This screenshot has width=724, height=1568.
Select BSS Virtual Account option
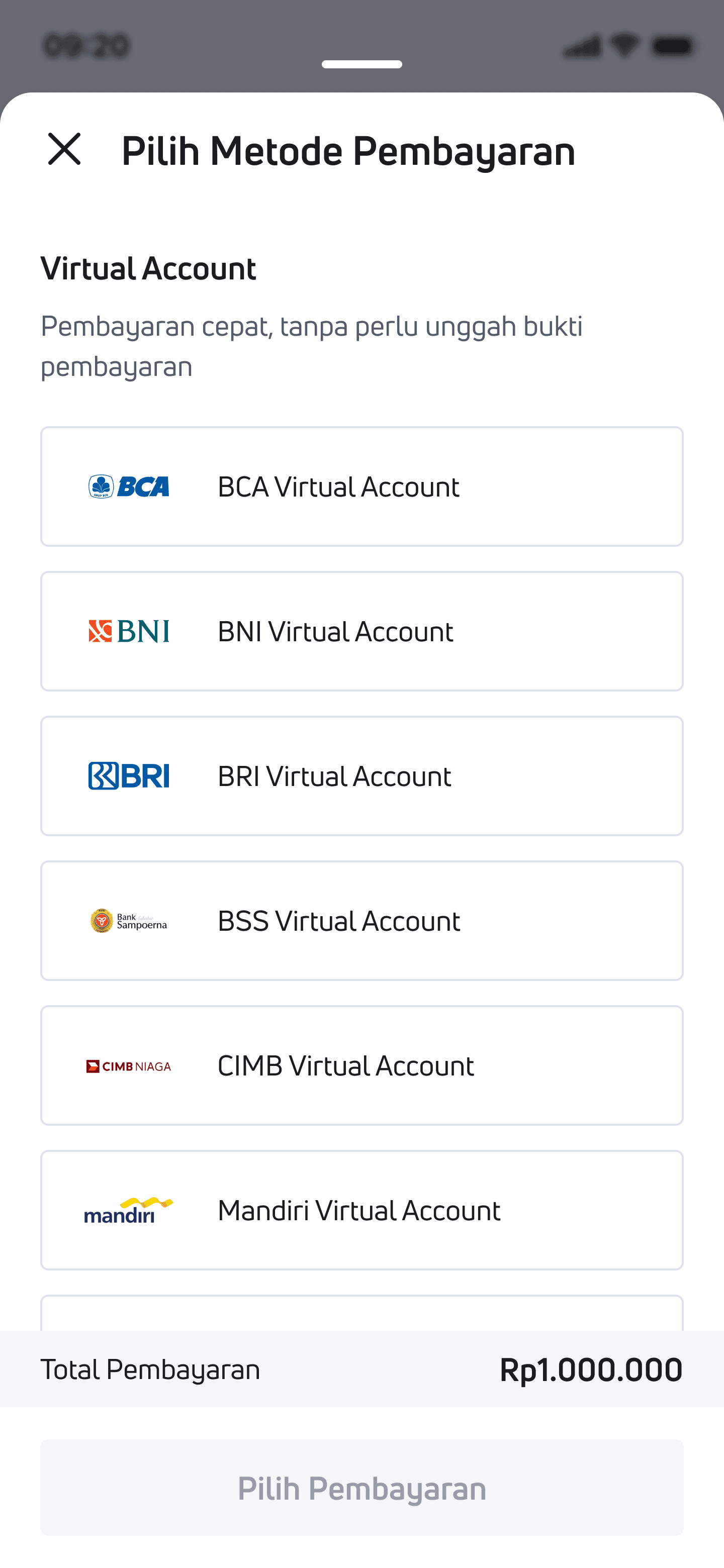(x=361, y=920)
